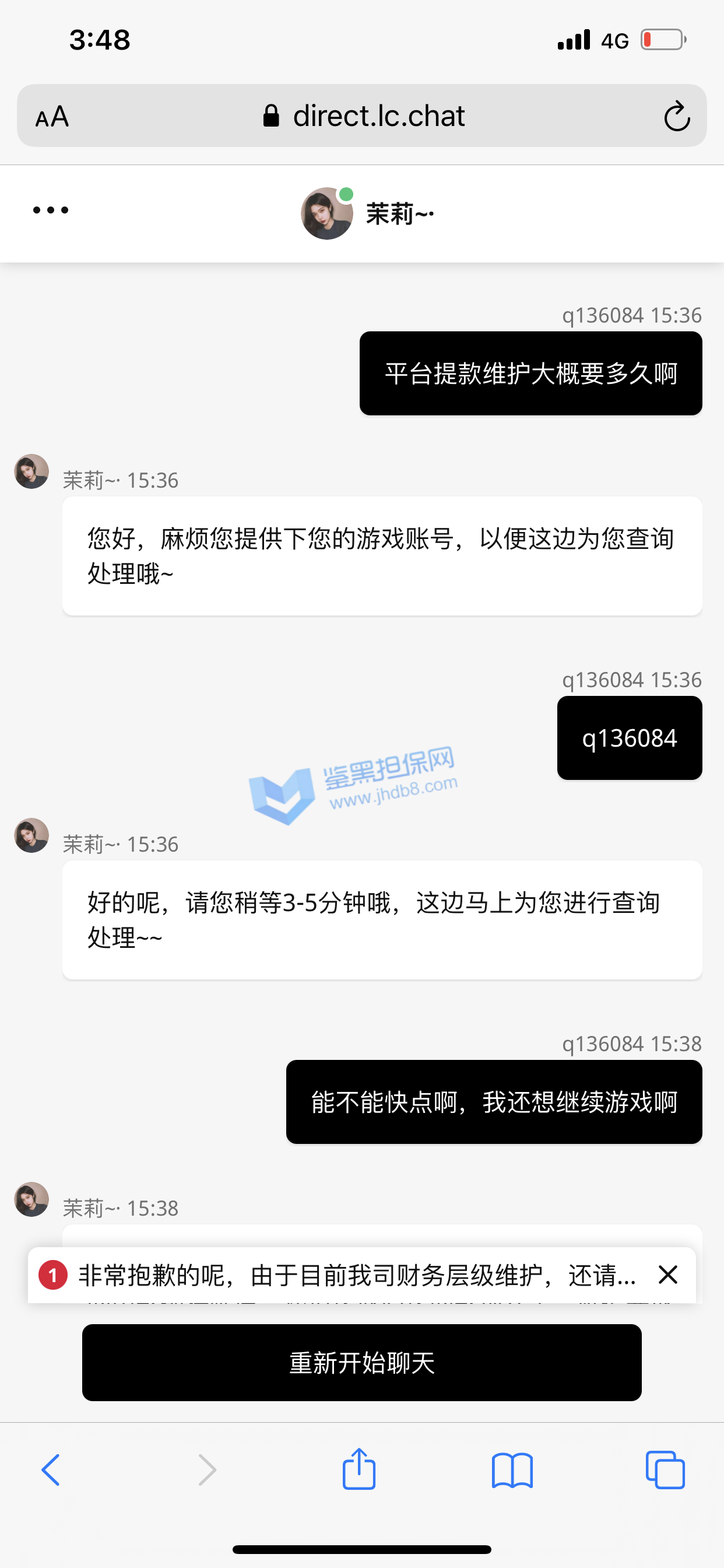The image size is (724, 1568).
Task: Open Safari bookmarks
Action: 512,1470
